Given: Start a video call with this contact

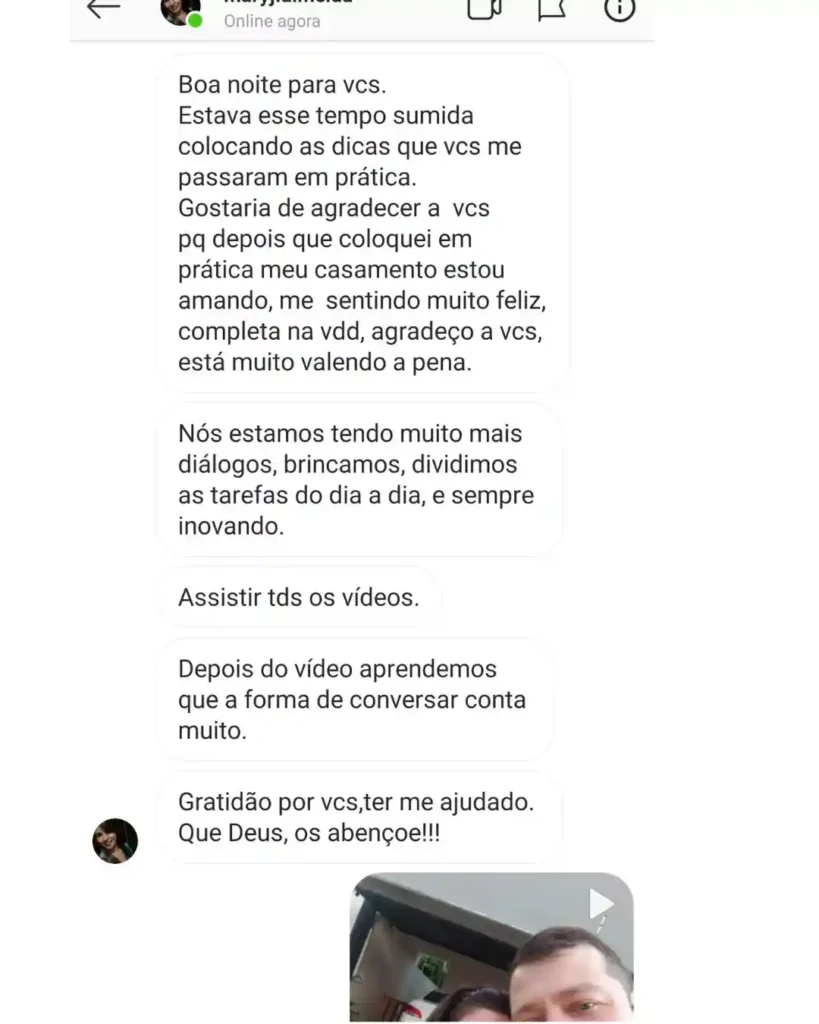Looking at the screenshot, I should coord(483,9).
